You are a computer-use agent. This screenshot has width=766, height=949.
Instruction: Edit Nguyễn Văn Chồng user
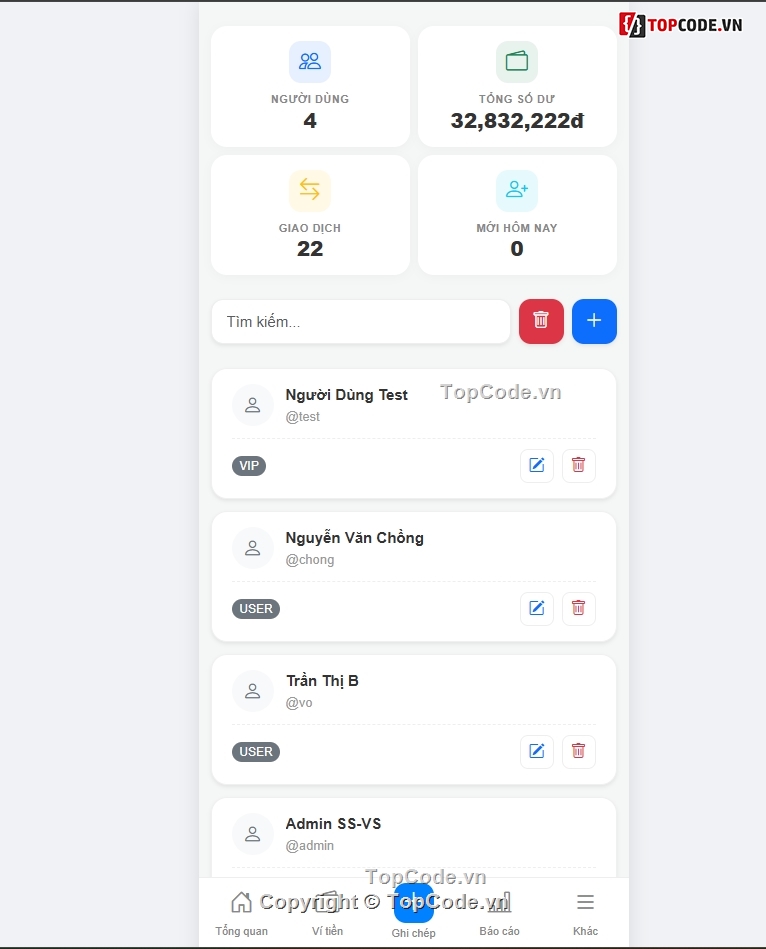coord(537,609)
